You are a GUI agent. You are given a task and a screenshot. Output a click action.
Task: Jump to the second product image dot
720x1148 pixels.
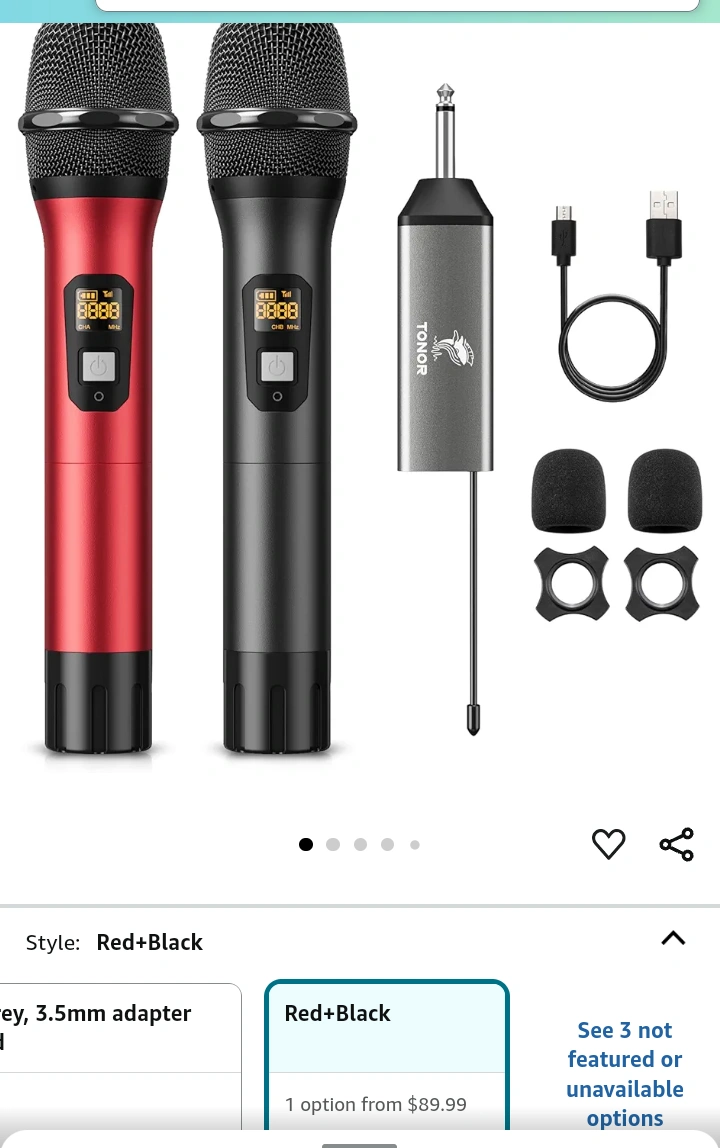[x=333, y=845]
